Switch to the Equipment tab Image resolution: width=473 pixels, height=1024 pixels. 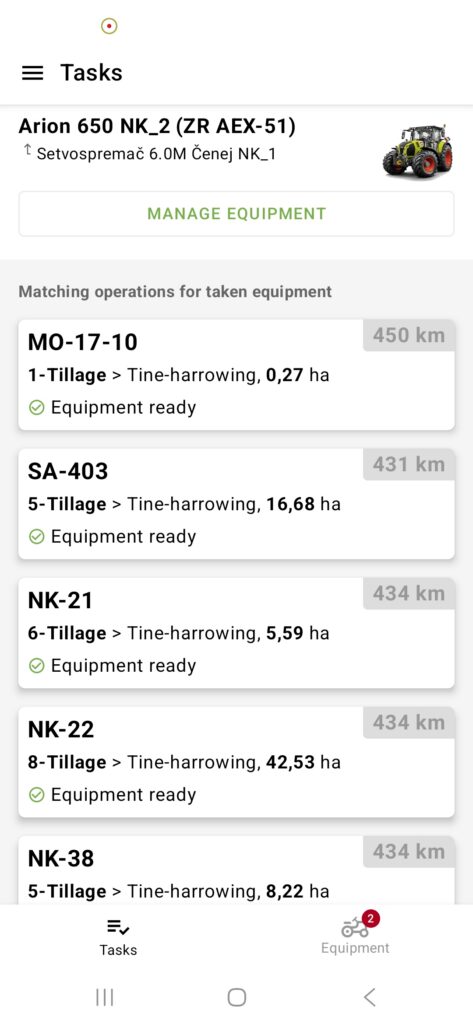click(355, 934)
